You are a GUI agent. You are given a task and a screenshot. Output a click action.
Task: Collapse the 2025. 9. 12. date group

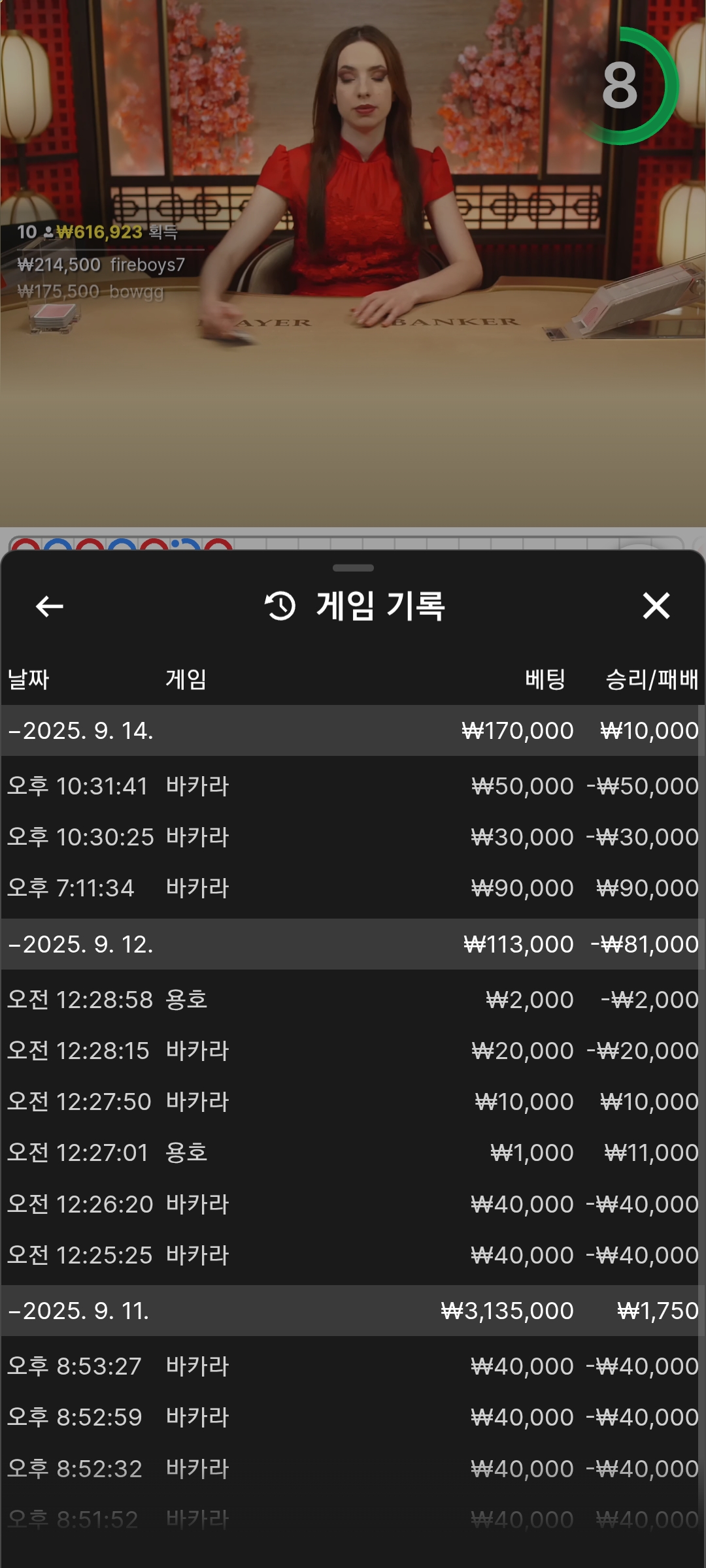pyautogui.click(x=81, y=944)
